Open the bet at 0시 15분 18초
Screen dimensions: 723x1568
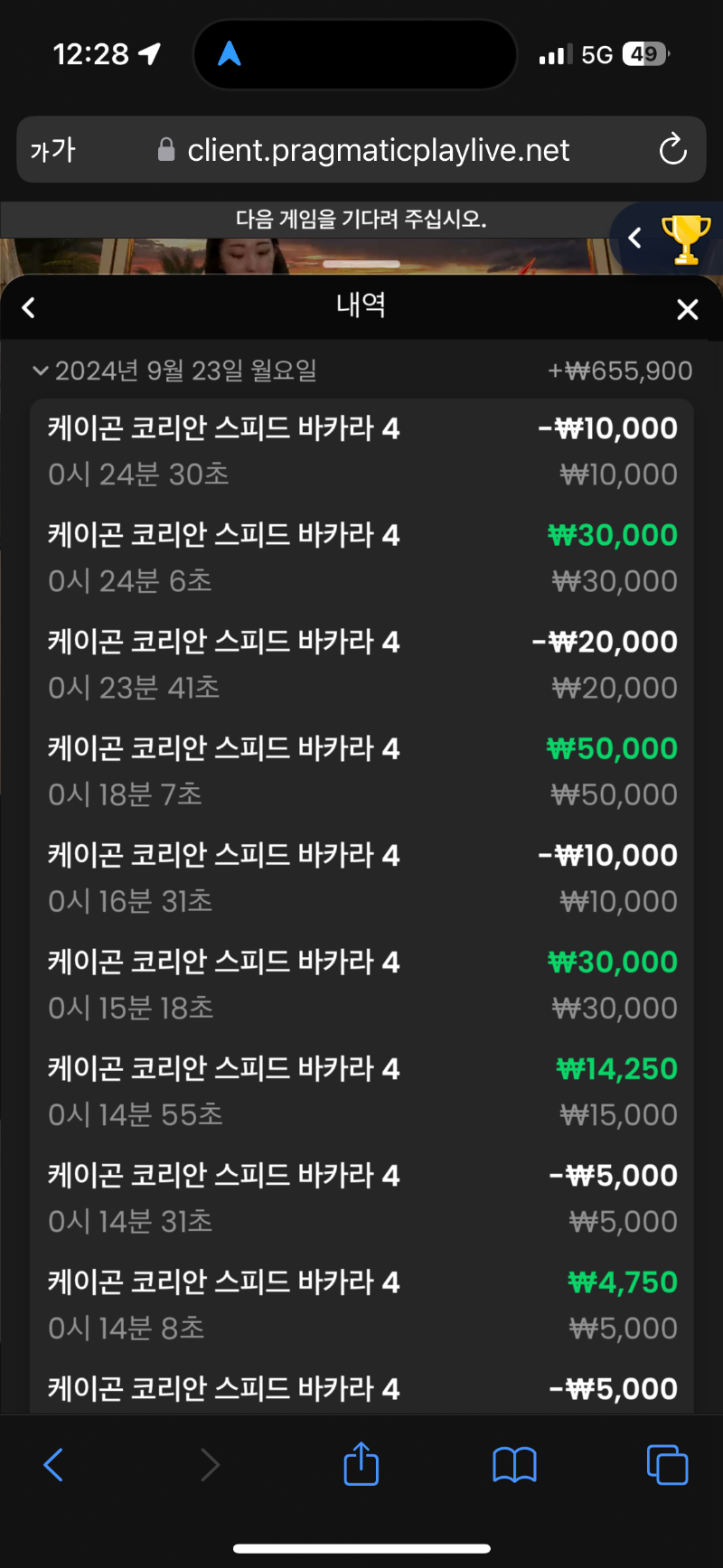pos(361,984)
